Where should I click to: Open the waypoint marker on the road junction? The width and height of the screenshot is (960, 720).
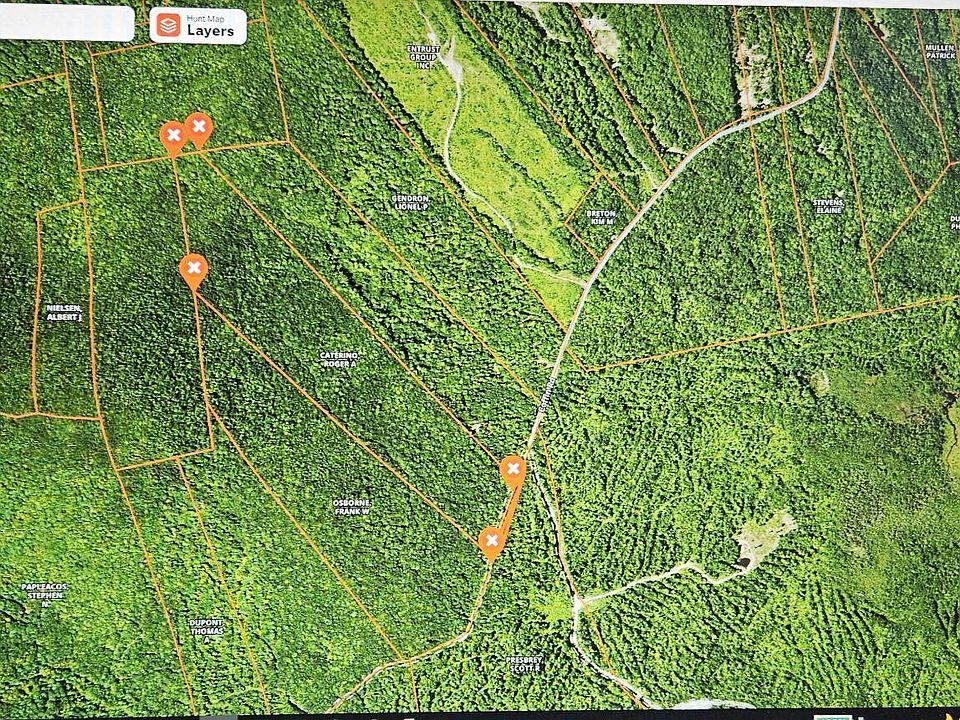pos(513,469)
